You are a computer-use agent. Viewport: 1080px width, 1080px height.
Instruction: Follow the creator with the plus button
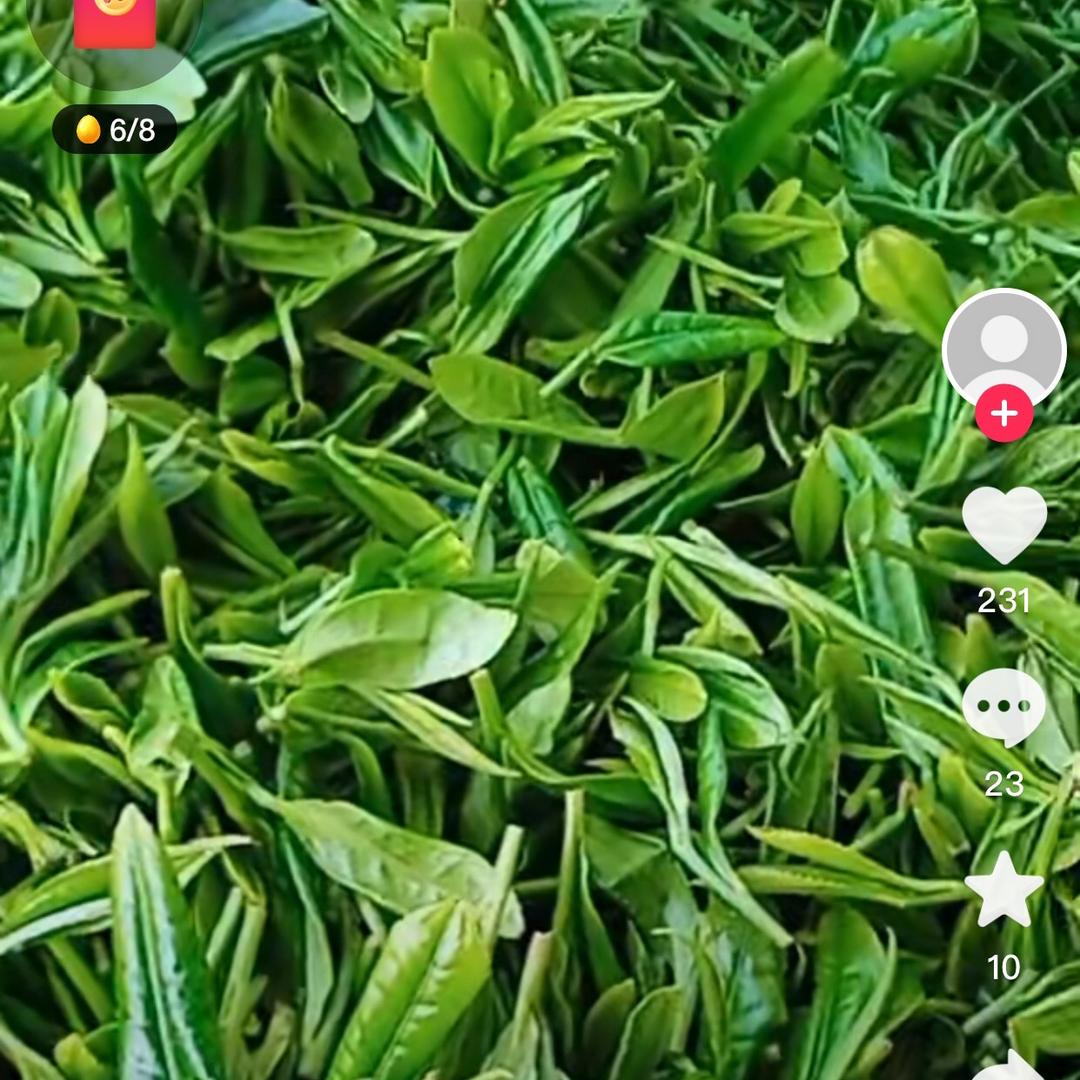tap(1004, 413)
